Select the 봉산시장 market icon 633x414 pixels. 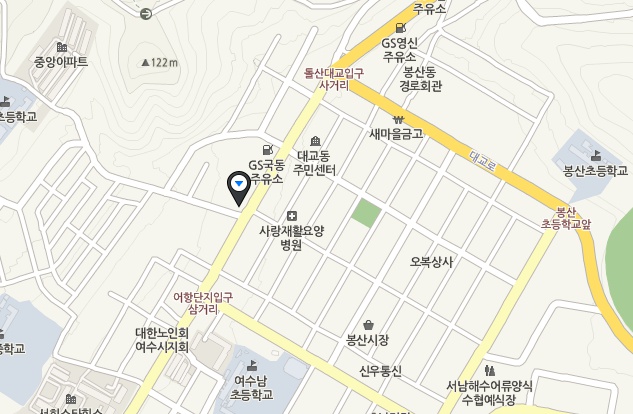369,324
